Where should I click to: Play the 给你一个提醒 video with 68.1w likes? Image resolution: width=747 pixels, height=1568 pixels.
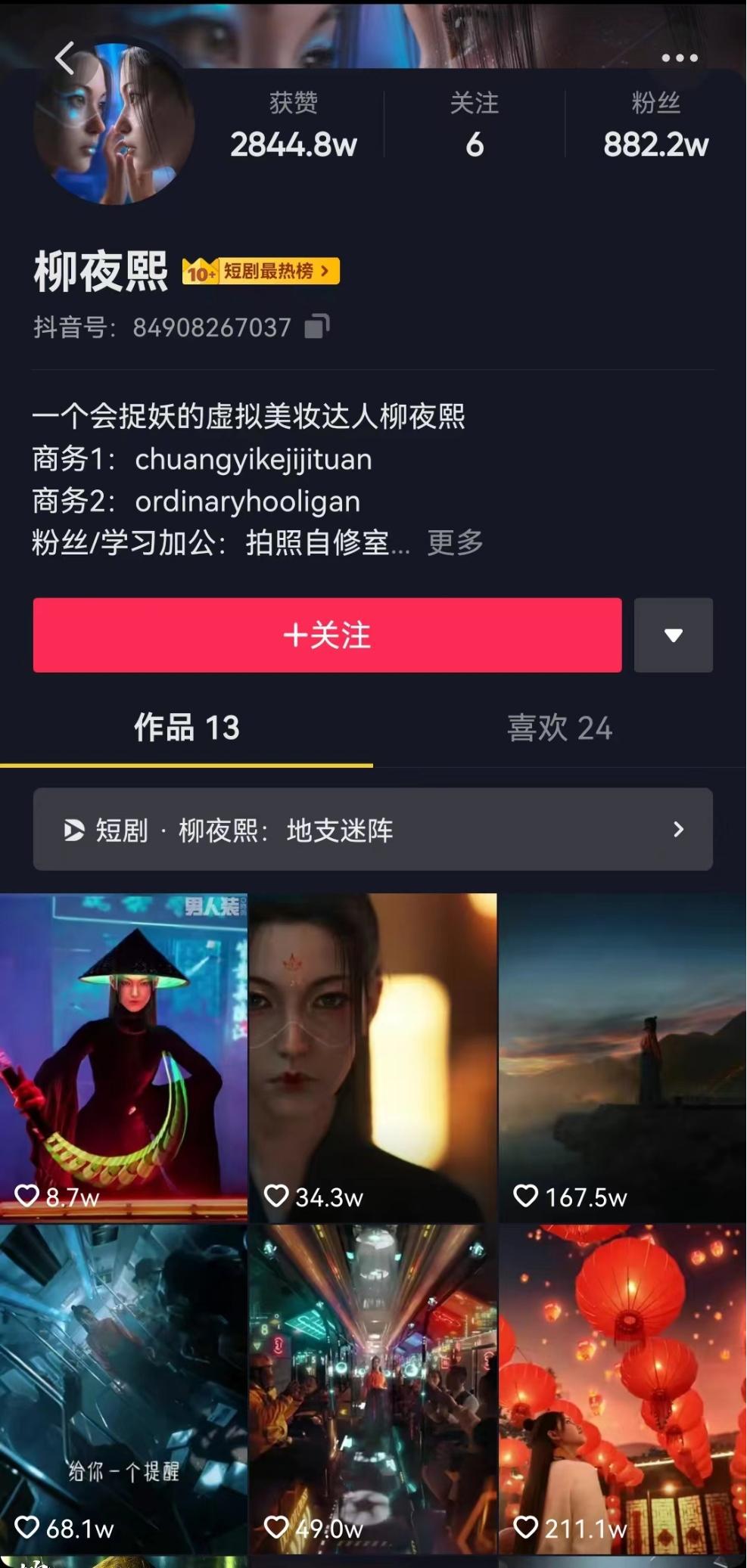pyautogui.click(x=123, y=1388)
